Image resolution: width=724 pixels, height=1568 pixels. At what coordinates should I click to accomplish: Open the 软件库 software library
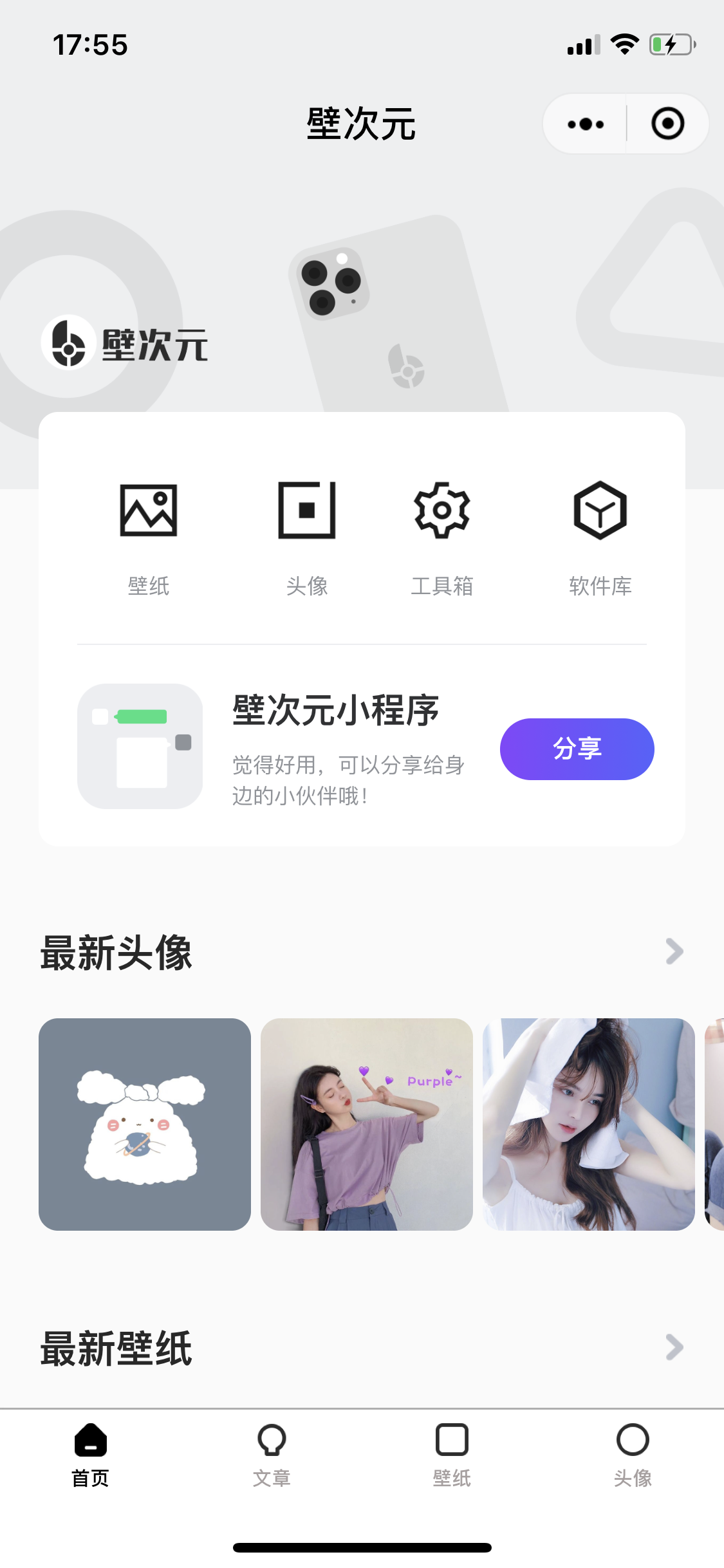tap(600, 510)
